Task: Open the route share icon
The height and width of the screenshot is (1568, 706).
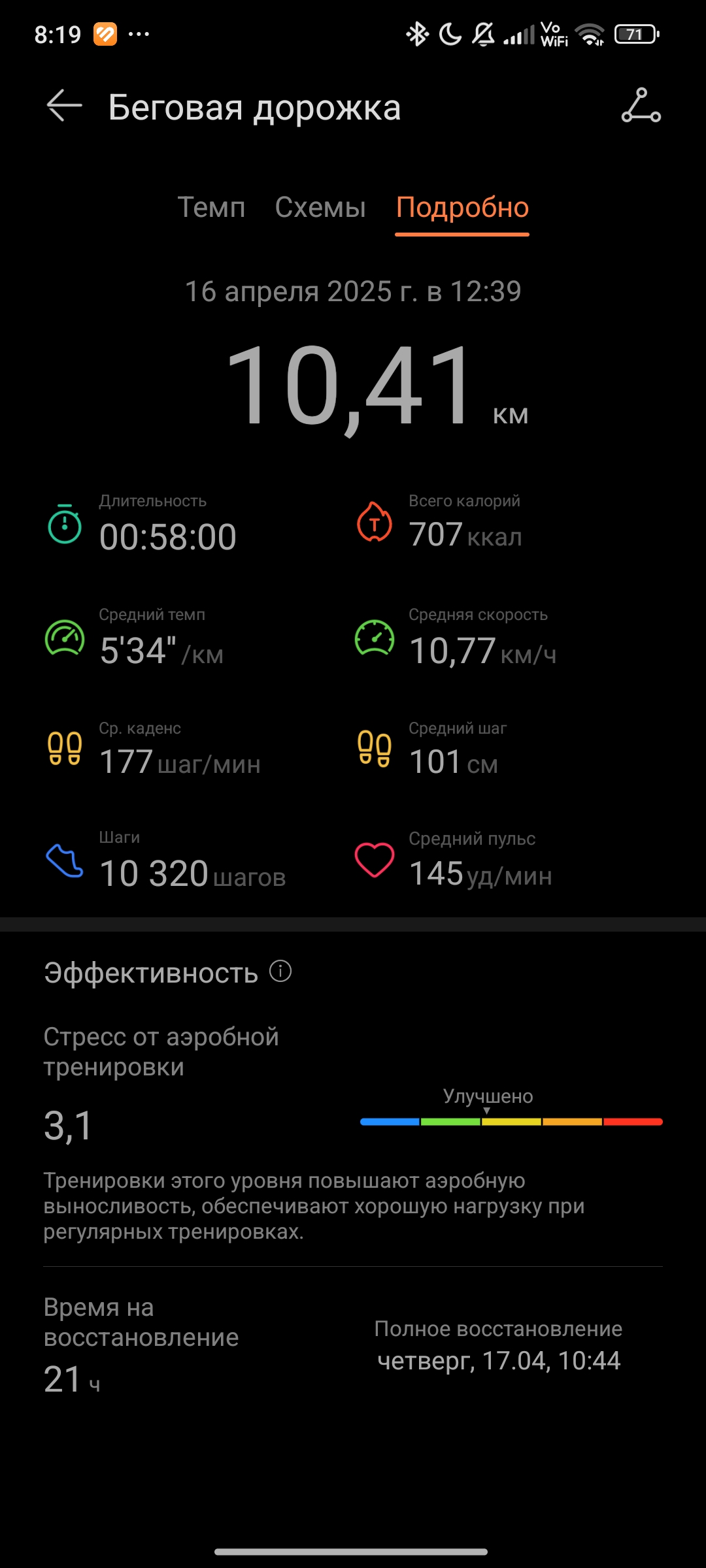Action: point(641,106)
